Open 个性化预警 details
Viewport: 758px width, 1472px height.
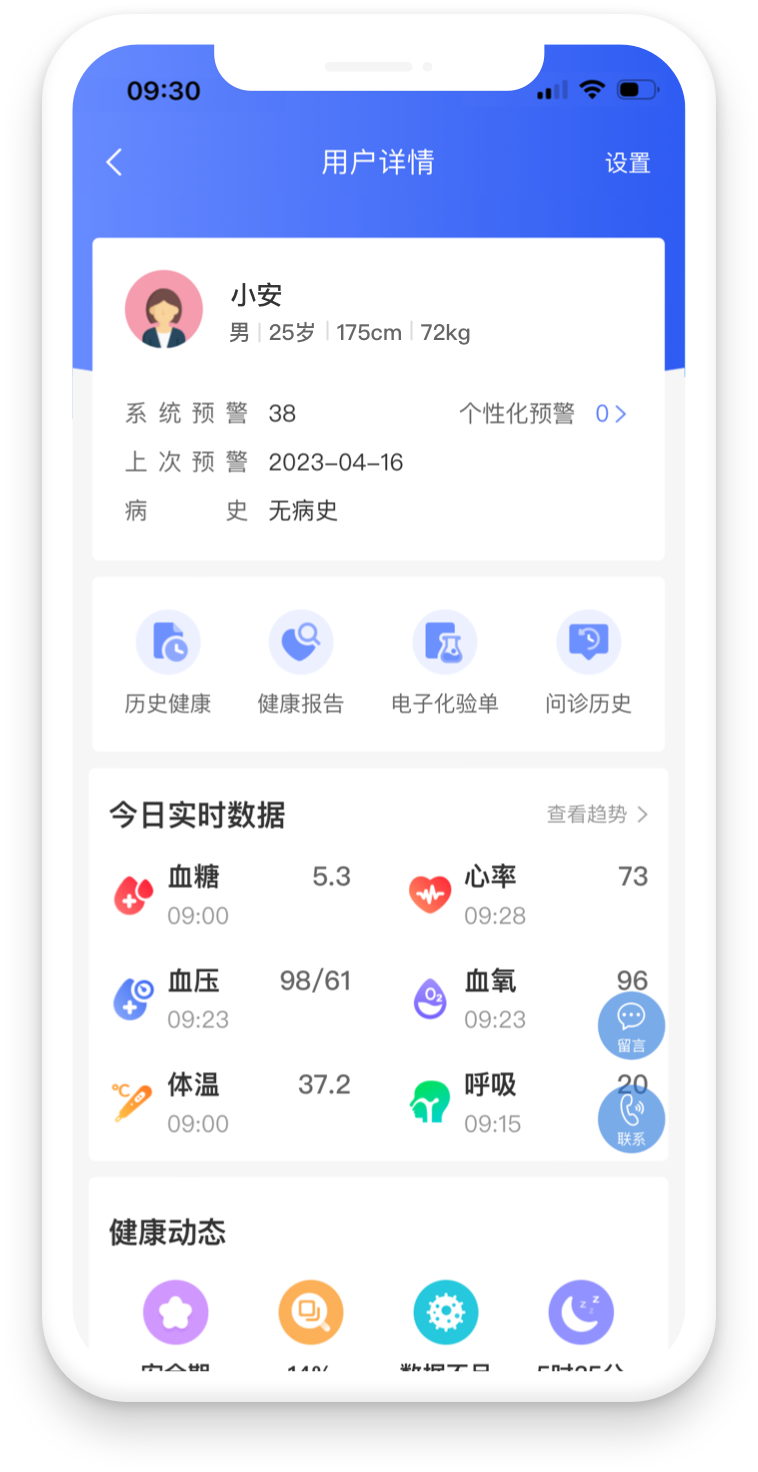tap(543, 414)
